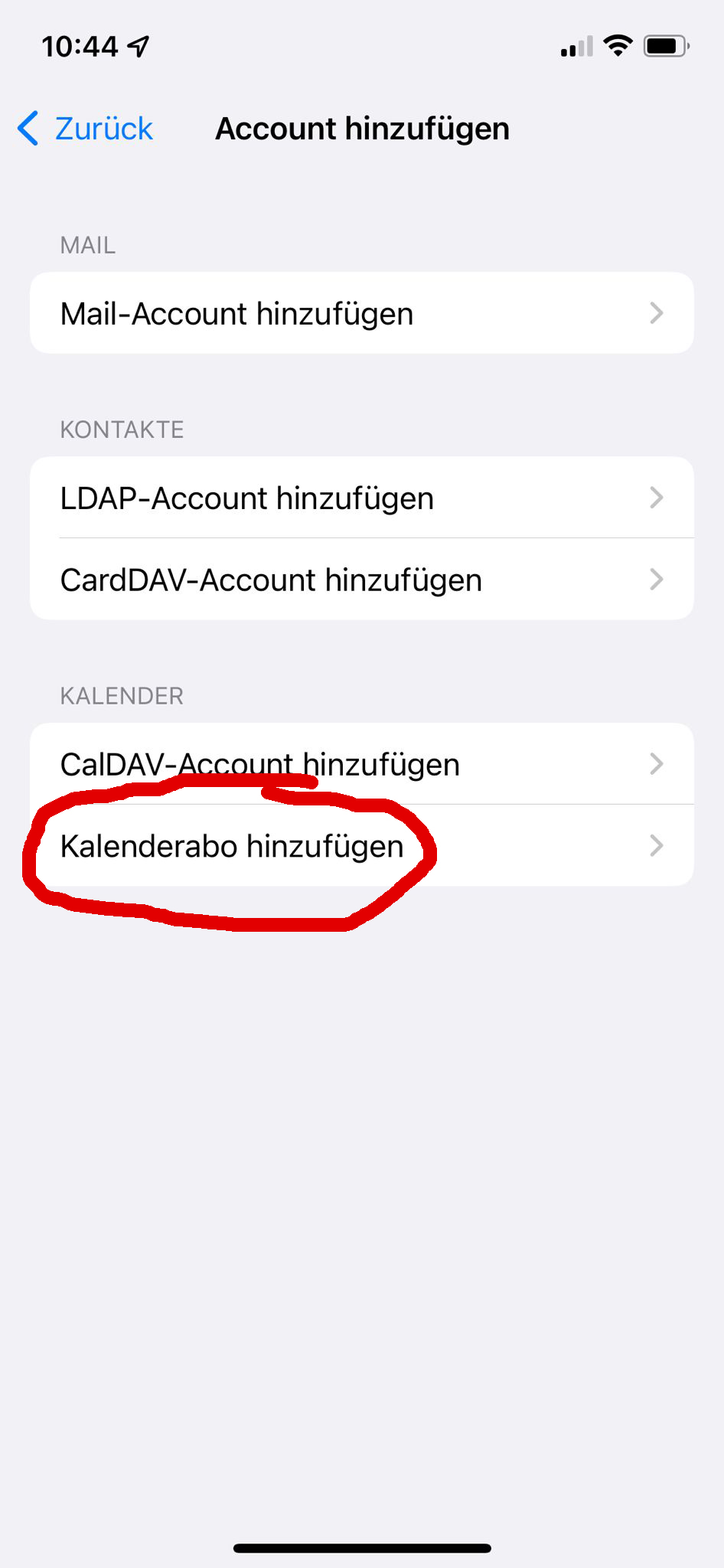Viewport: 724px width, 1568px height.
Task: Select LDAP-Account hinzufügen
Action: (x=361, y=498)
